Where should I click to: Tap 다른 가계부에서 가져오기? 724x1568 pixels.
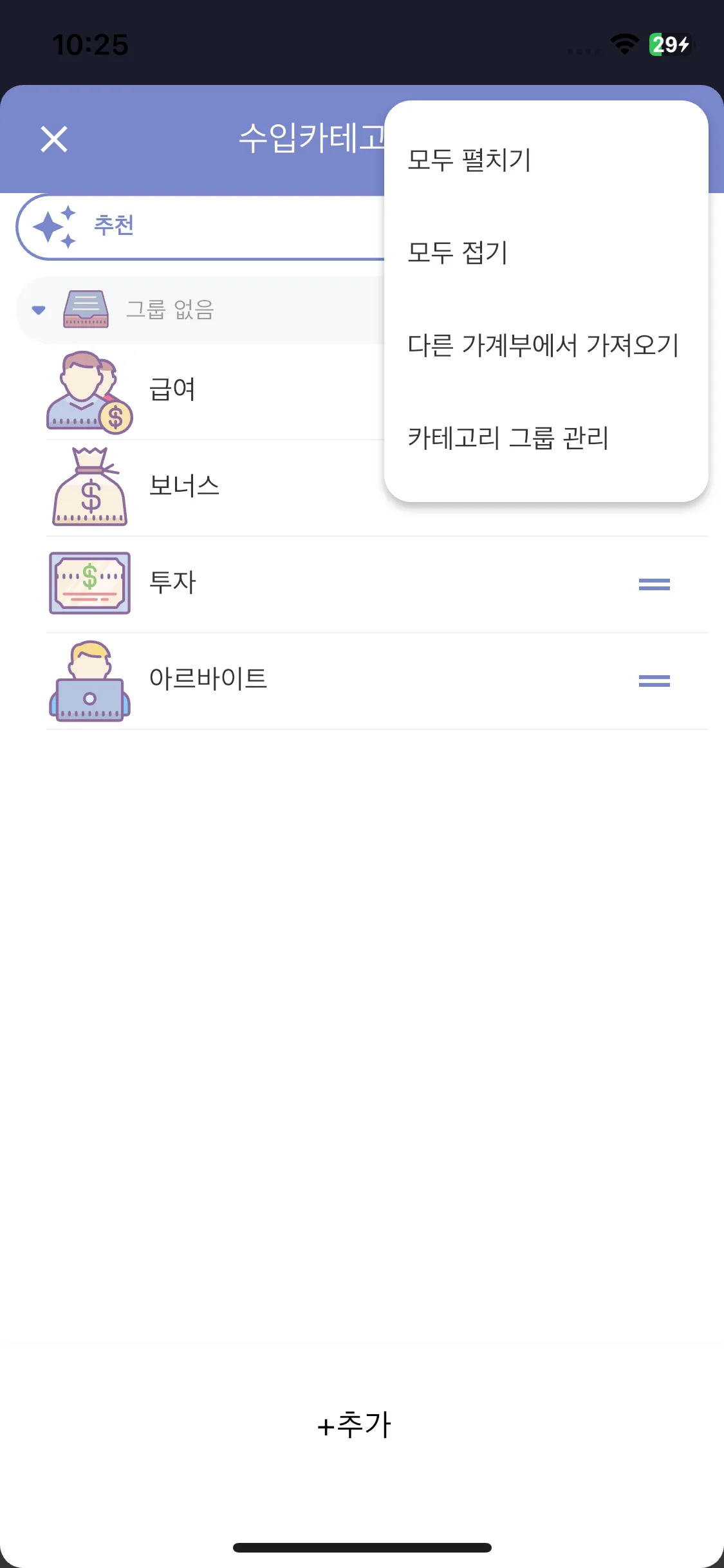(543, 345)
